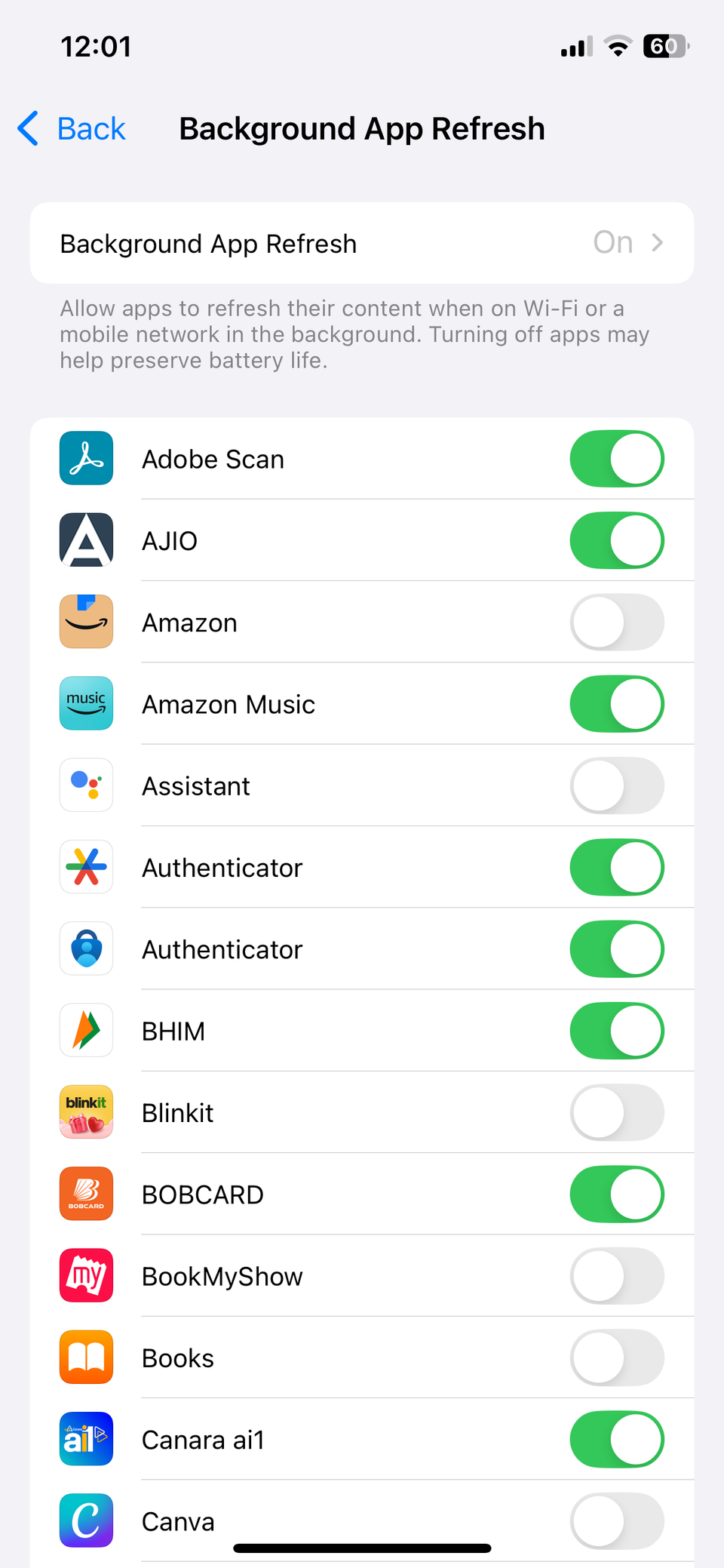Tap the AJIO app icon

tap(86, 540)
